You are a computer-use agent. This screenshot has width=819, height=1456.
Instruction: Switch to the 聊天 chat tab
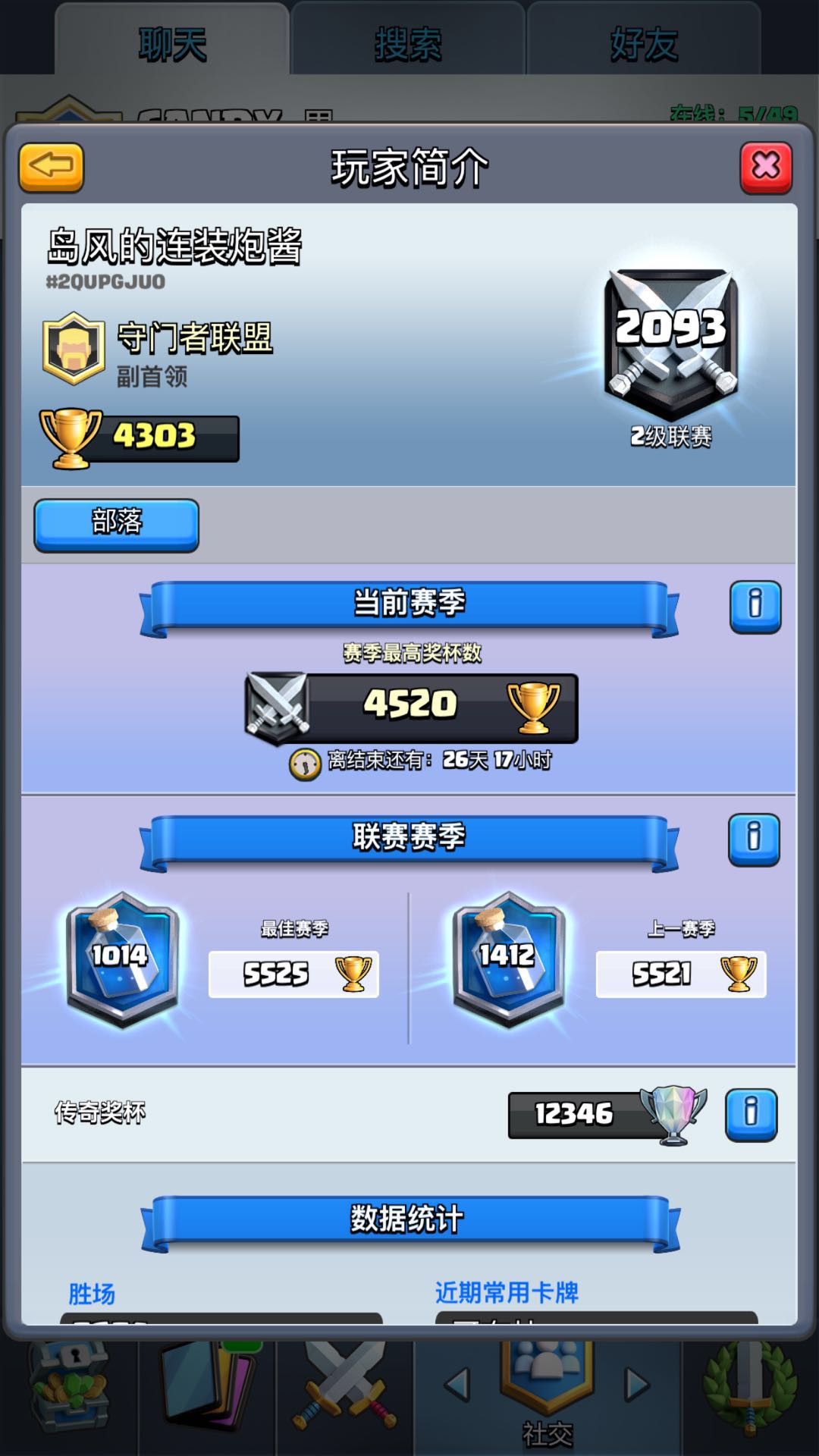pyautogui.click(x=172, y=44)
